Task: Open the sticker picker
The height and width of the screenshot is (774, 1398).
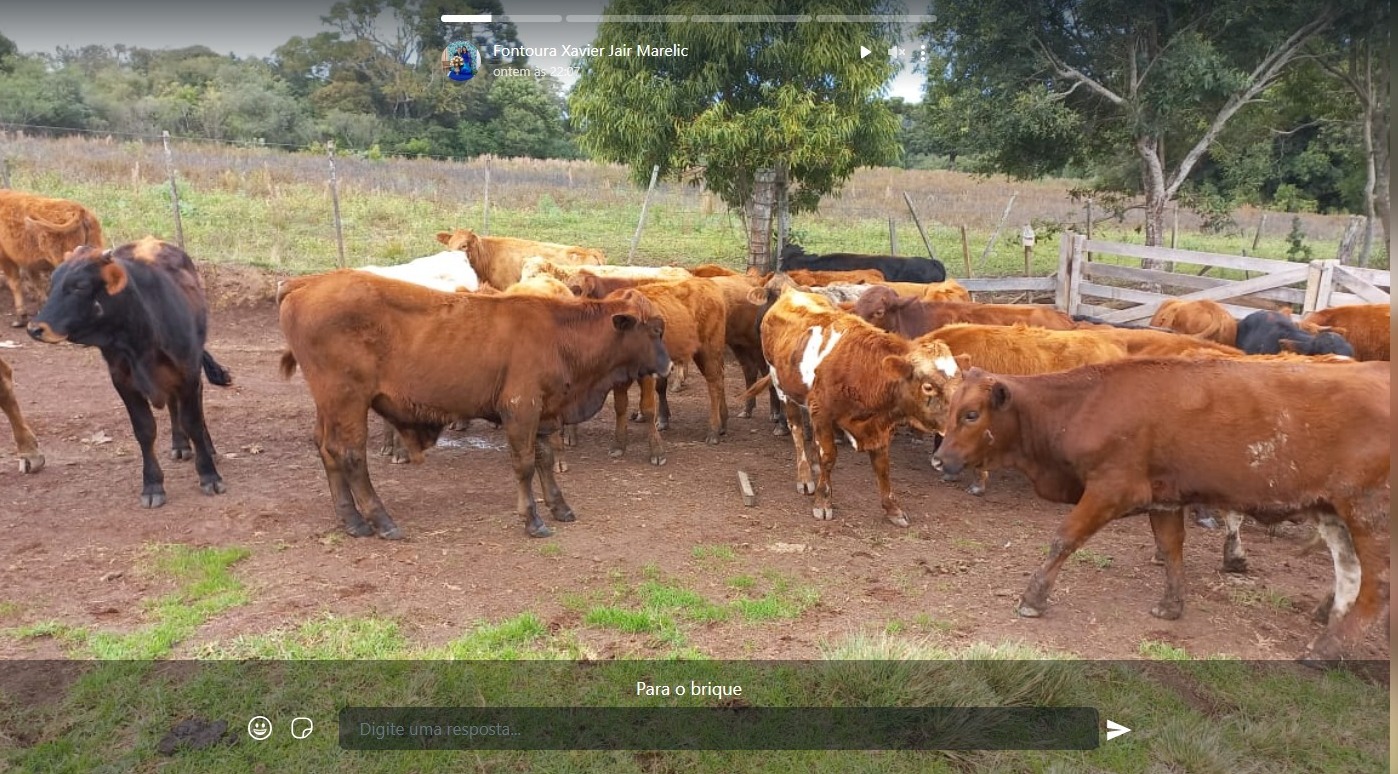Action: pyautogui.click(x=302, y=728)
